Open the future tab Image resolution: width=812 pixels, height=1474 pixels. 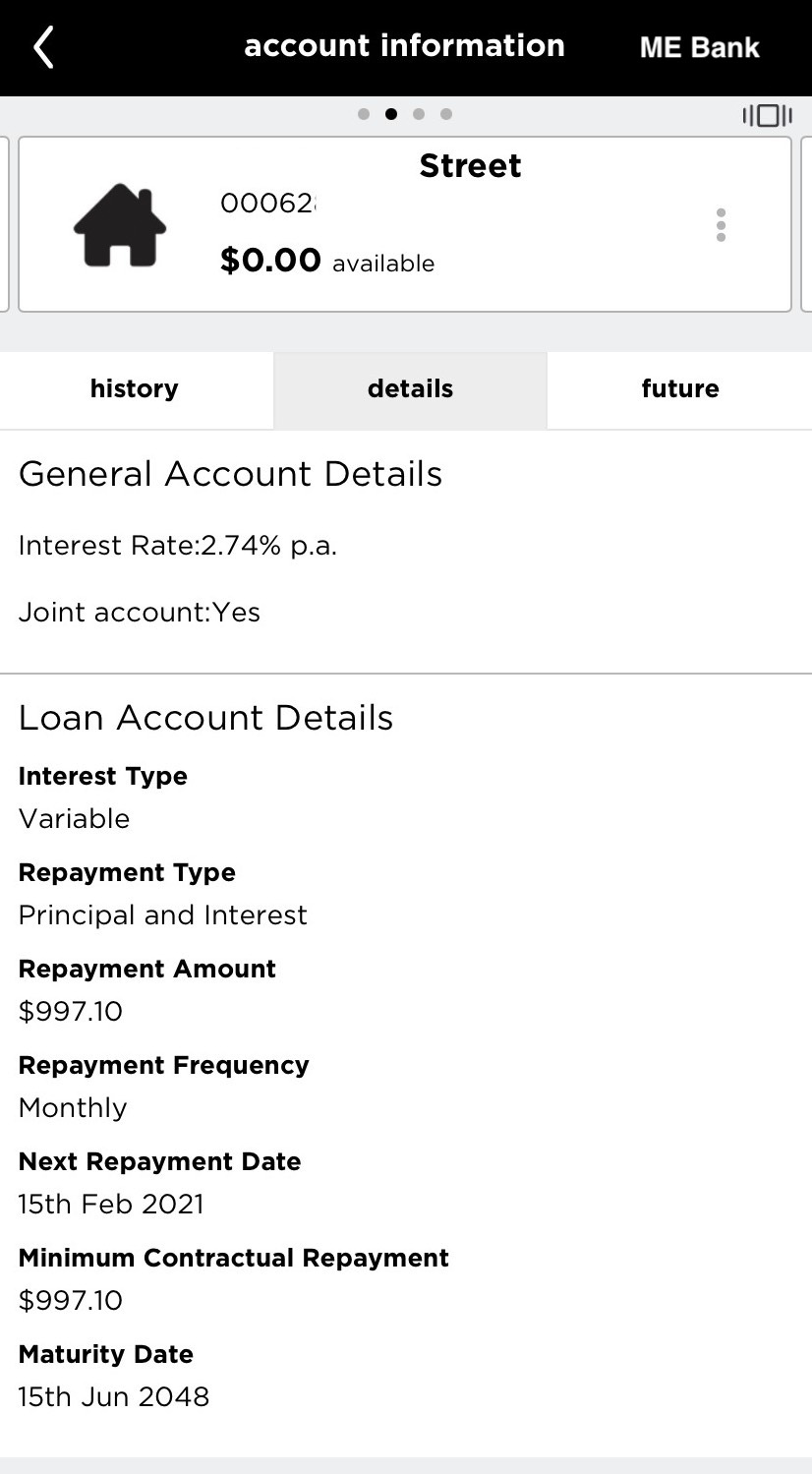[x=679, y=389]
